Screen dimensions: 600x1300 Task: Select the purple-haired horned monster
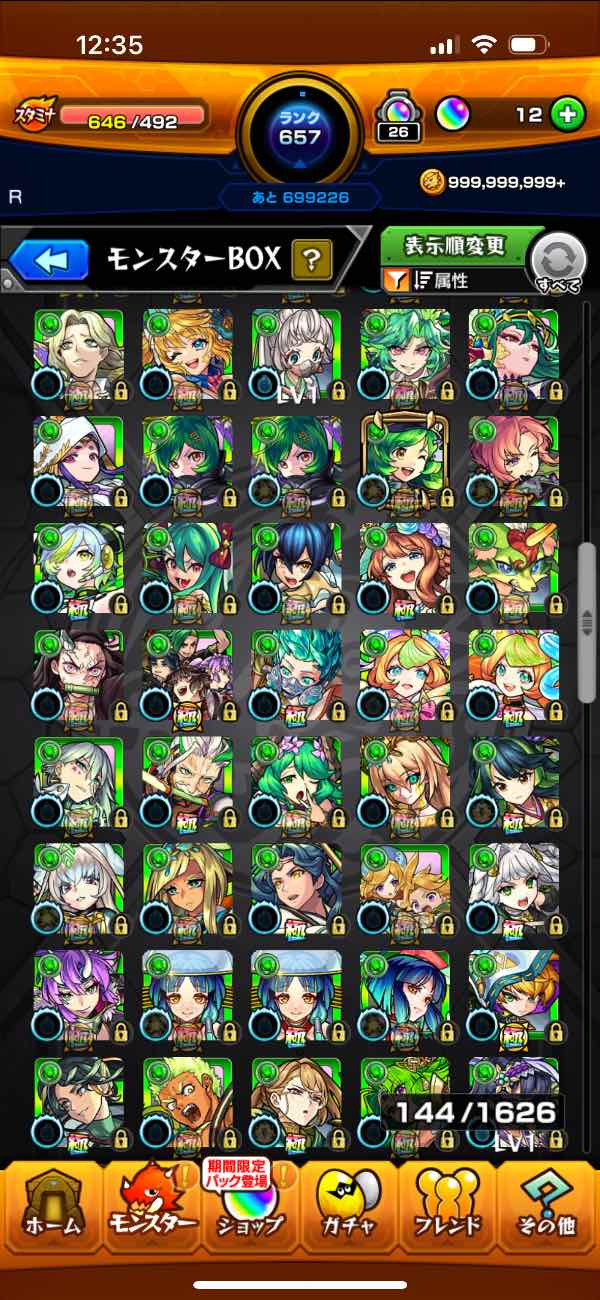click(x=78, y=995)
